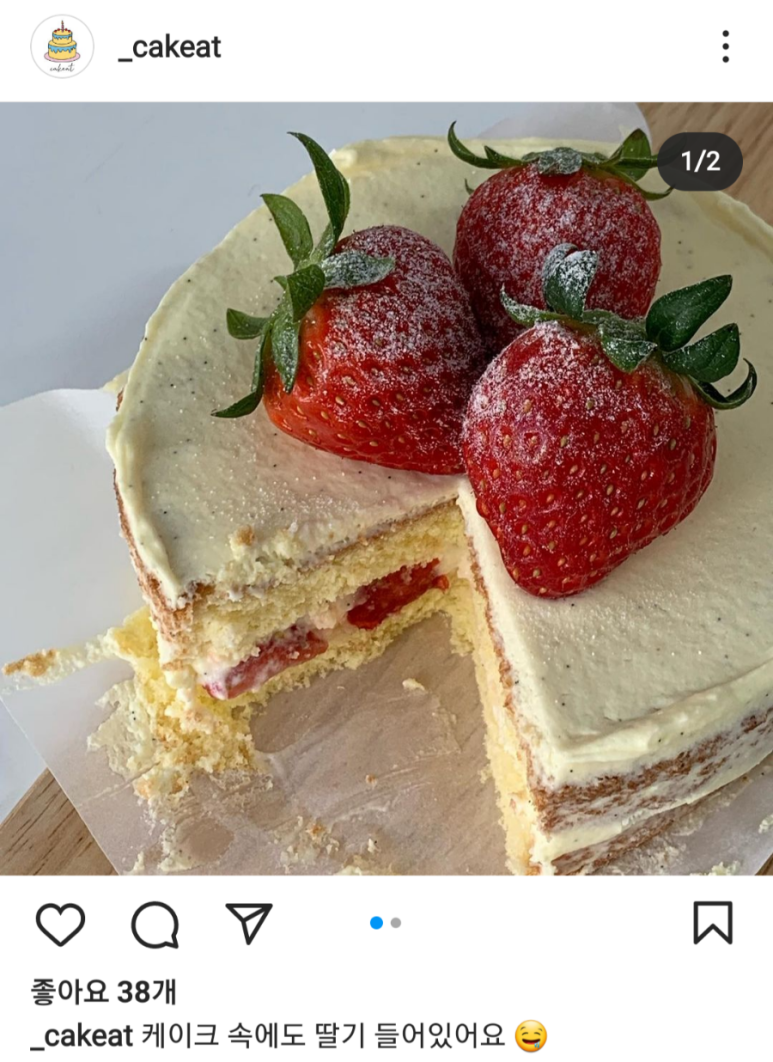Like the strawberry cake post

61,924
